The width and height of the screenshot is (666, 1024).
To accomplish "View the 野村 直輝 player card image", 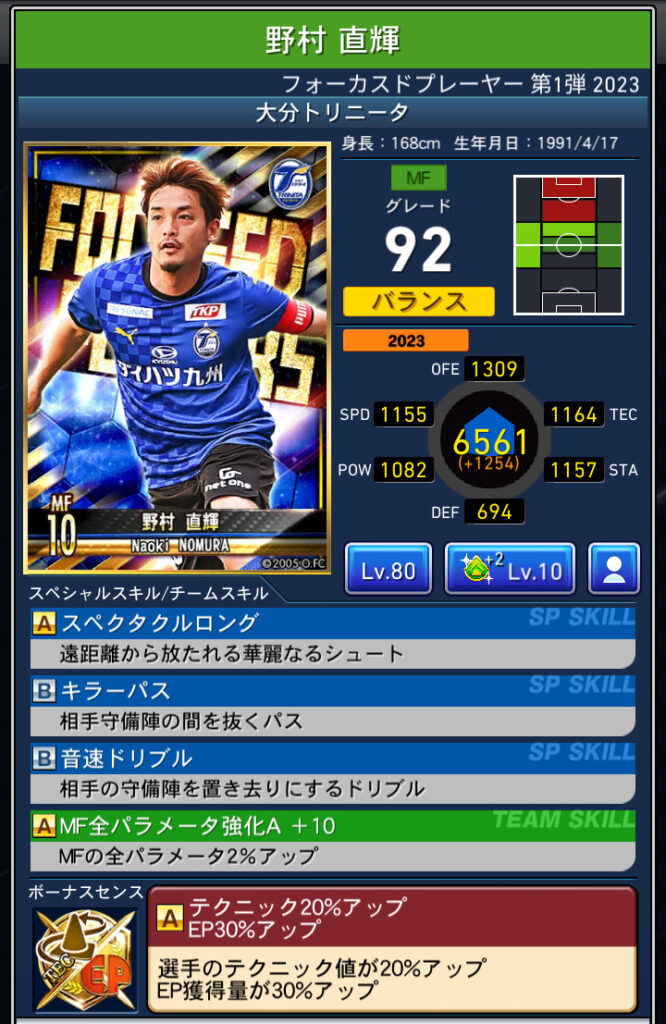I will pyautogui.click(x=177, y=357).
